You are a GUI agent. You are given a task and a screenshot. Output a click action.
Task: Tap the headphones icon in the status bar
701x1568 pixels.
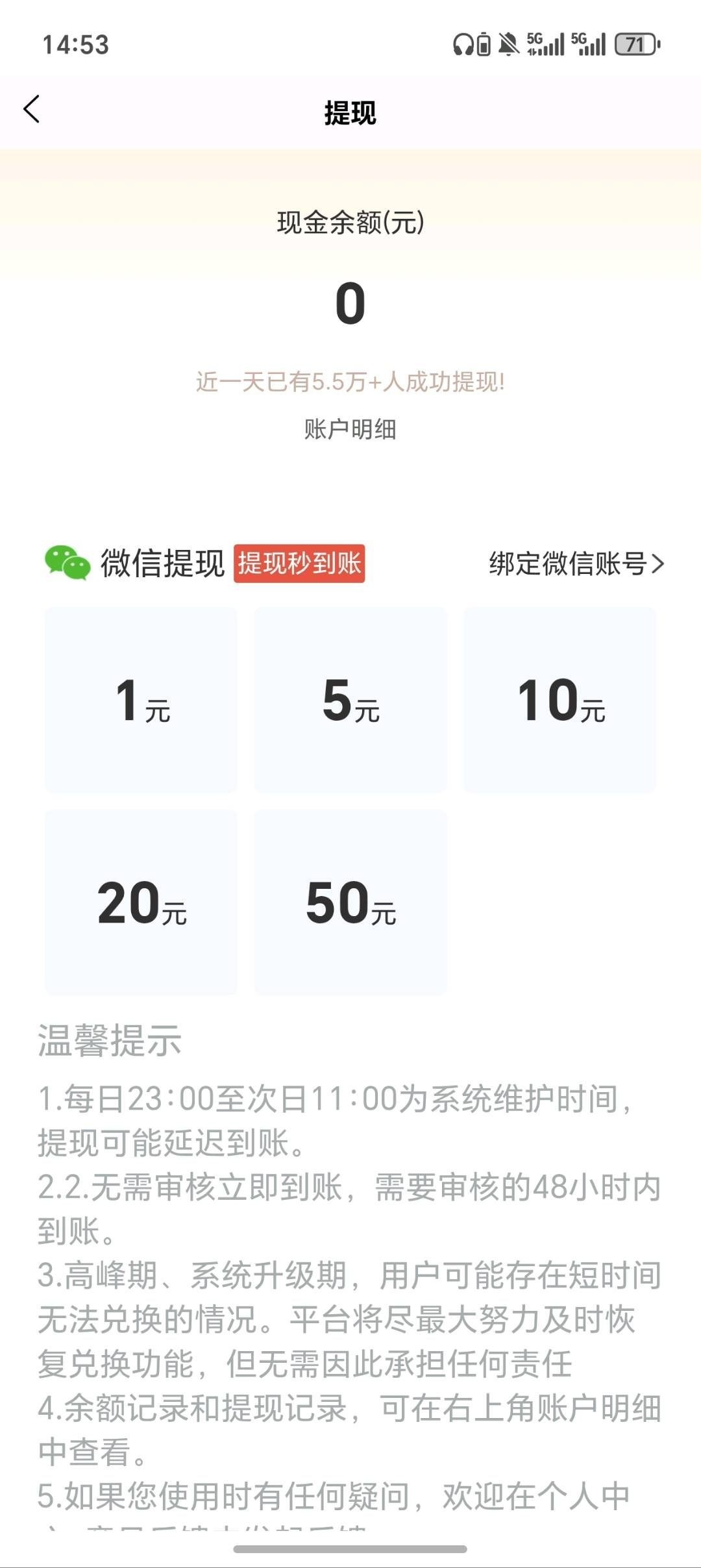click(463, 45)
